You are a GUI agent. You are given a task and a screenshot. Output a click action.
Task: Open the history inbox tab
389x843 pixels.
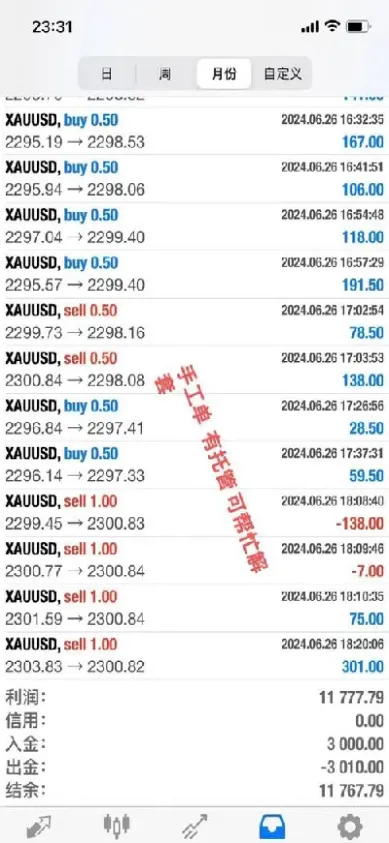pyautogui.click(x=272, y=825)
